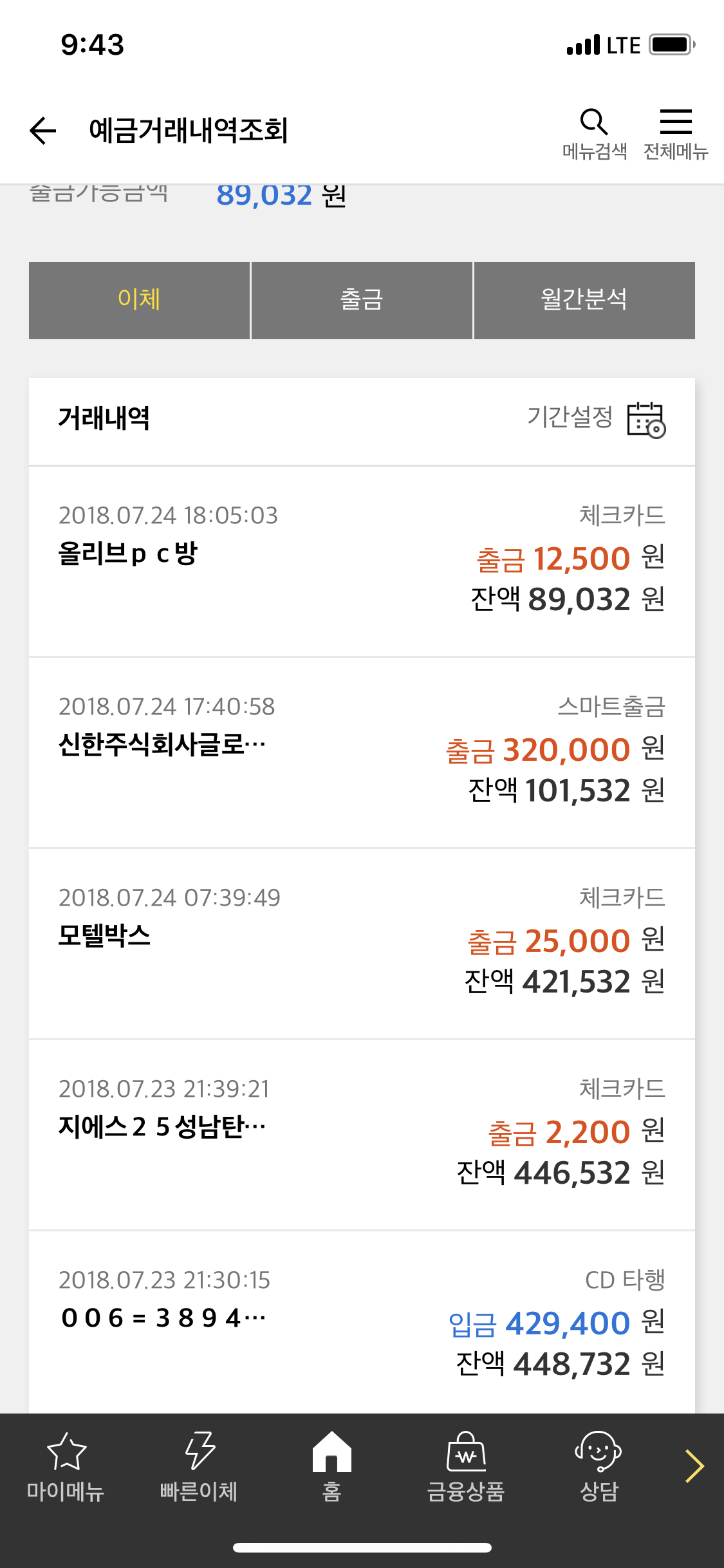Viewport: 724px width, 1568px height.
Task: Open 월간분석 monthly analysis
Action: (x=584, y=300)
